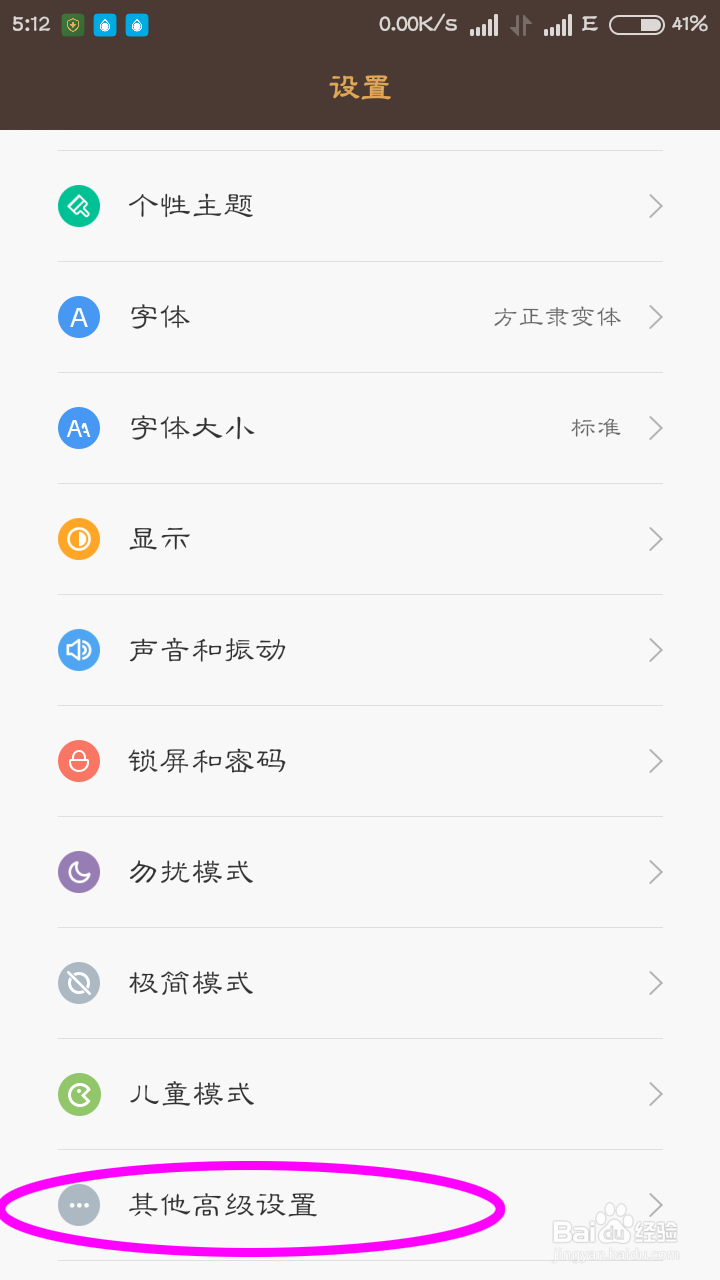Expand 显示 settings with right arrow
This screenshot has width=720, height=1280.
655,538
